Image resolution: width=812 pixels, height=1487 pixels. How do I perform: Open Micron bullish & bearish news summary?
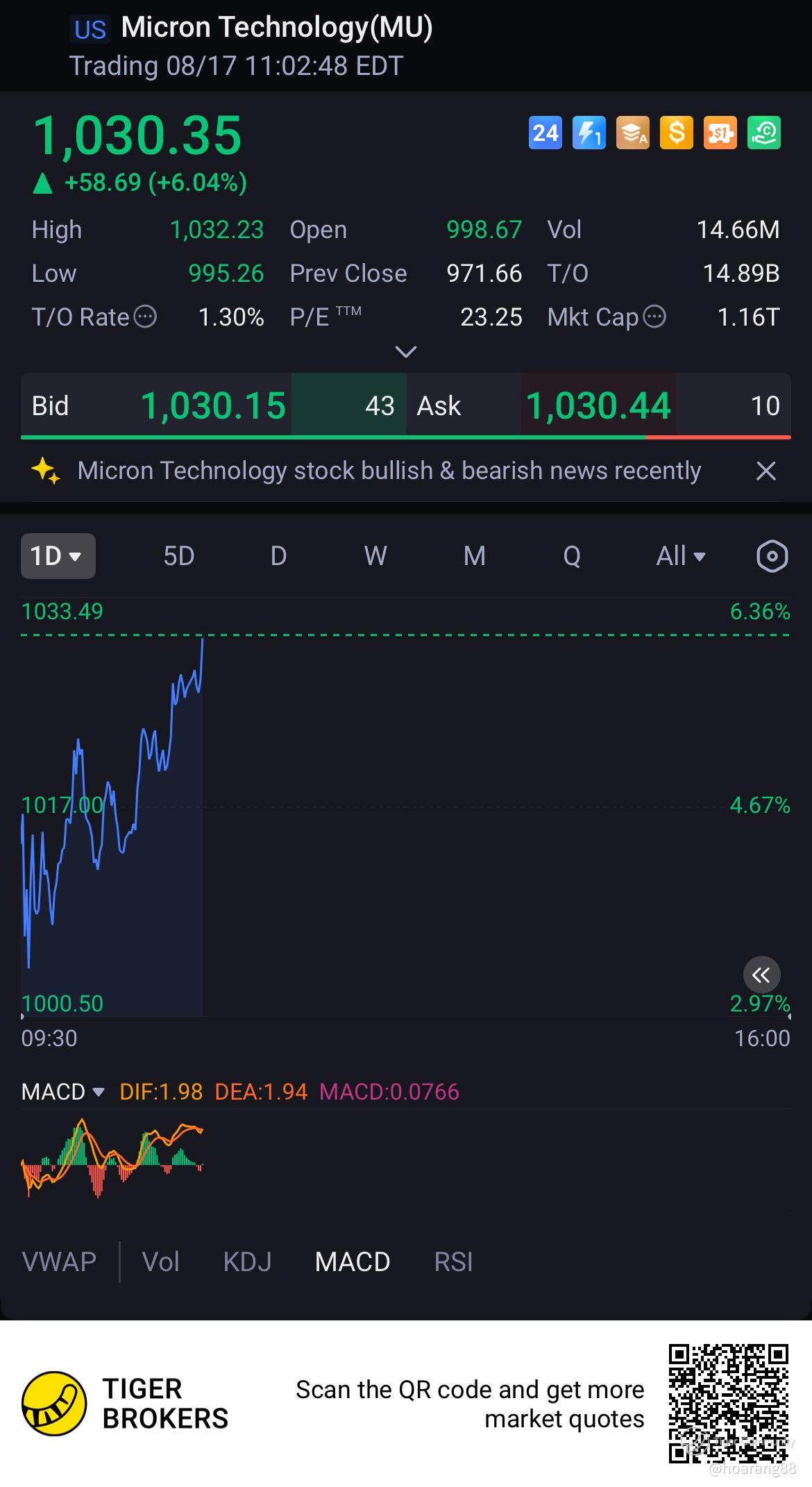389,471
